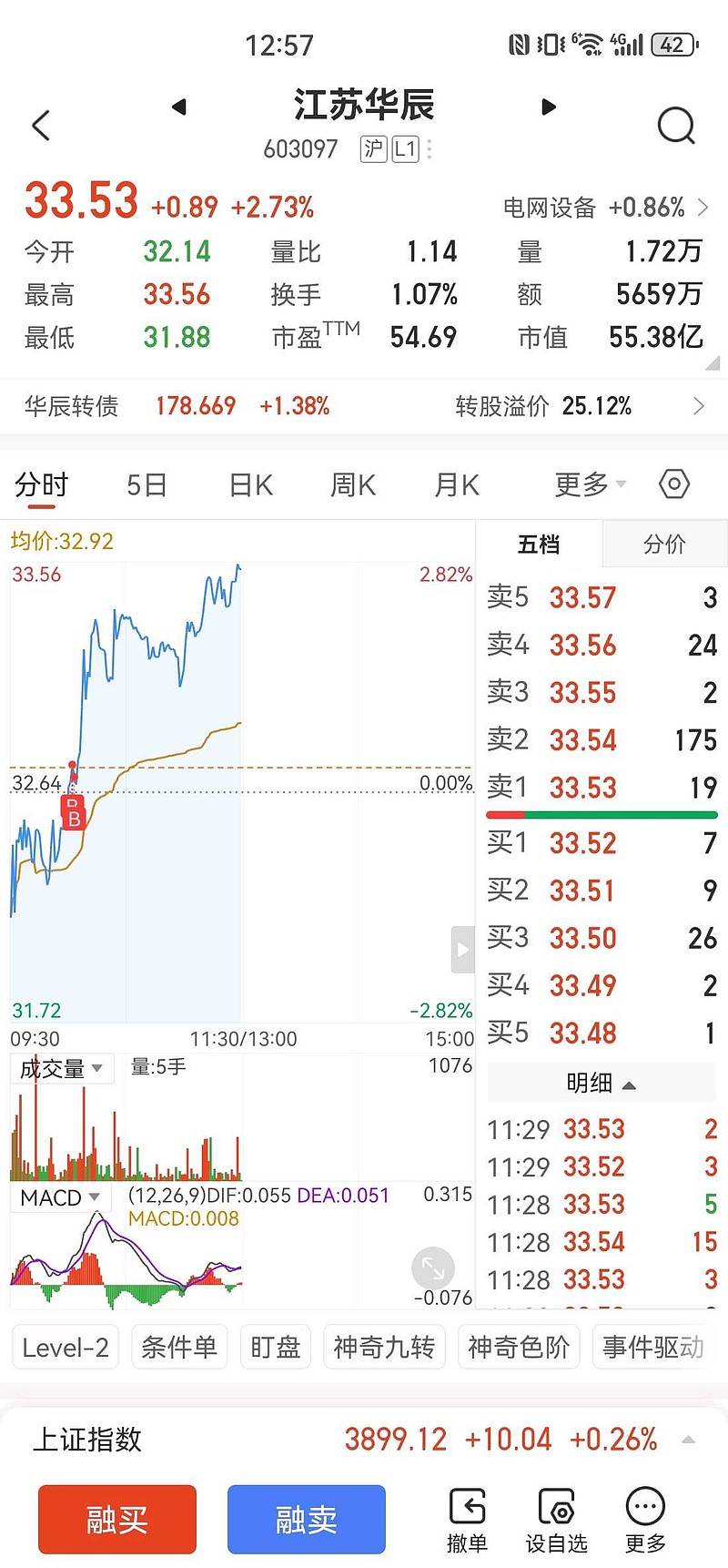This screenshot has width=728, height=1568.
Task: Switch to the 分价 tab
Action: click(x=664, y=545)
